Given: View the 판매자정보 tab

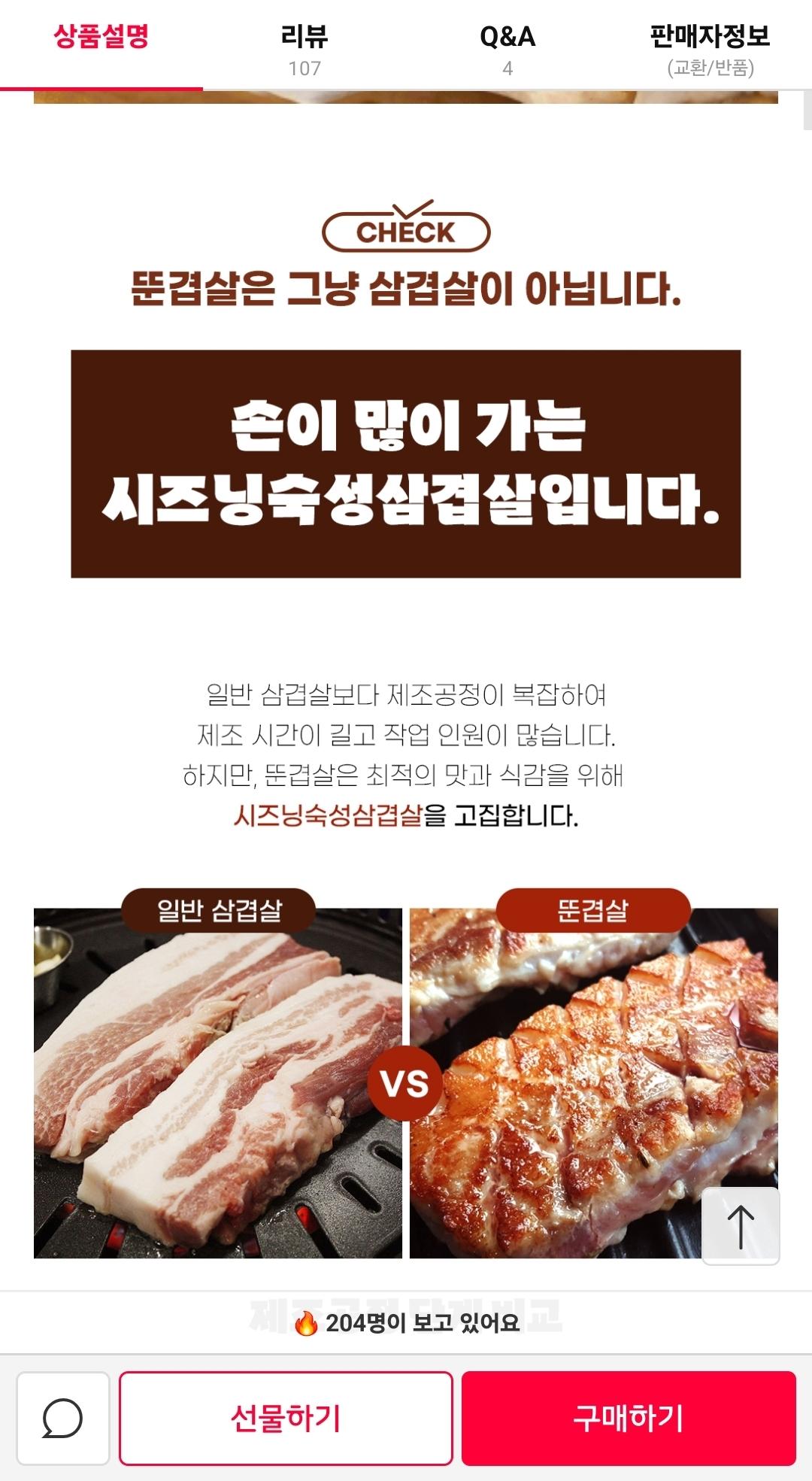Looking at the screenshot, I should 710,47.
